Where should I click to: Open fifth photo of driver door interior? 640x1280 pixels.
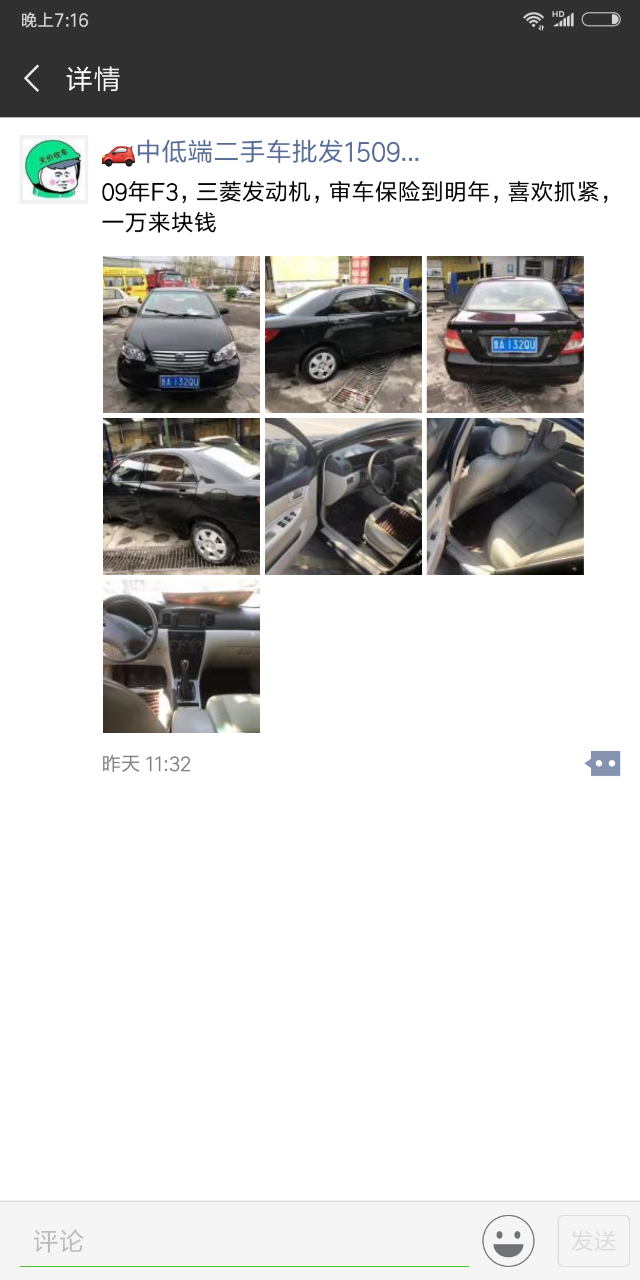(343, 496)
